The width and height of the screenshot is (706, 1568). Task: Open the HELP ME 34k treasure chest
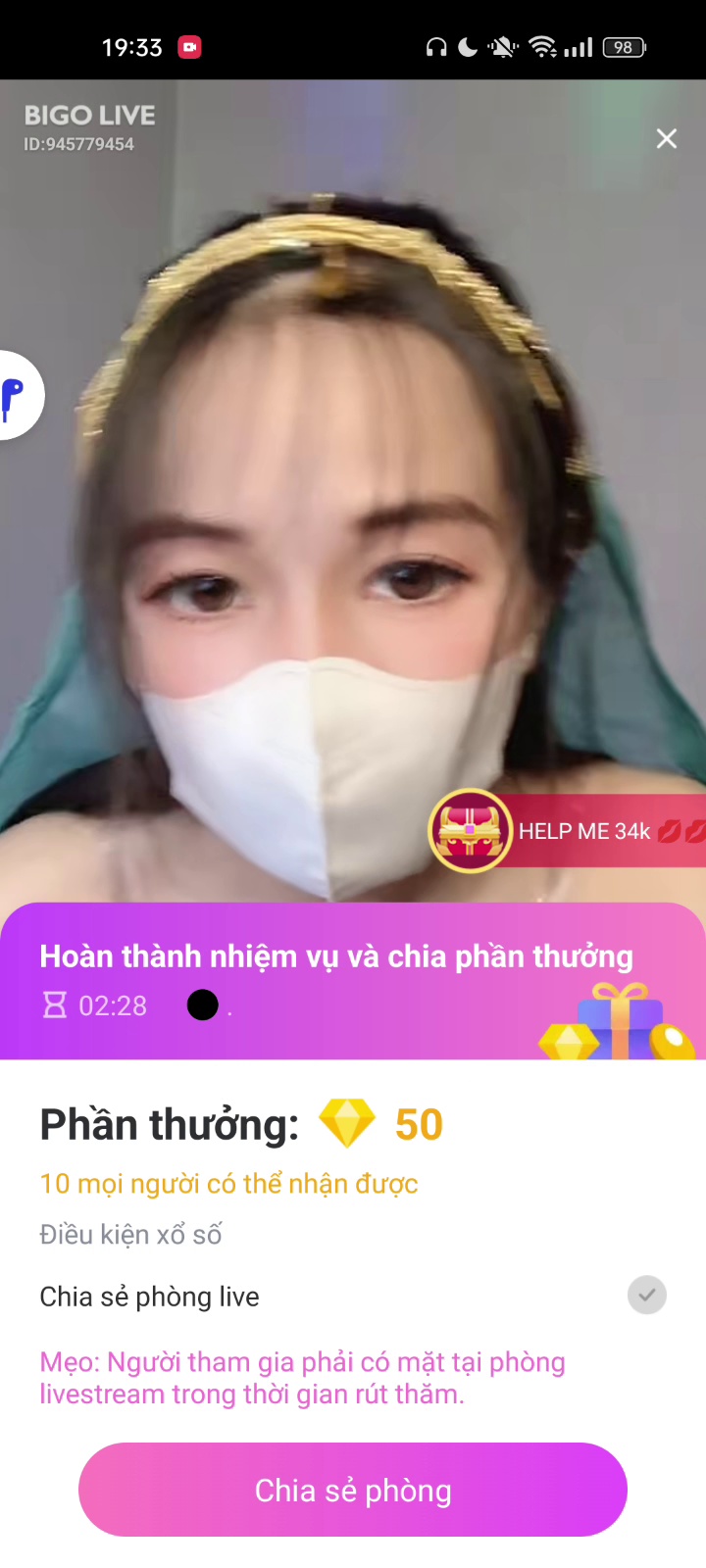coord(471,831)
